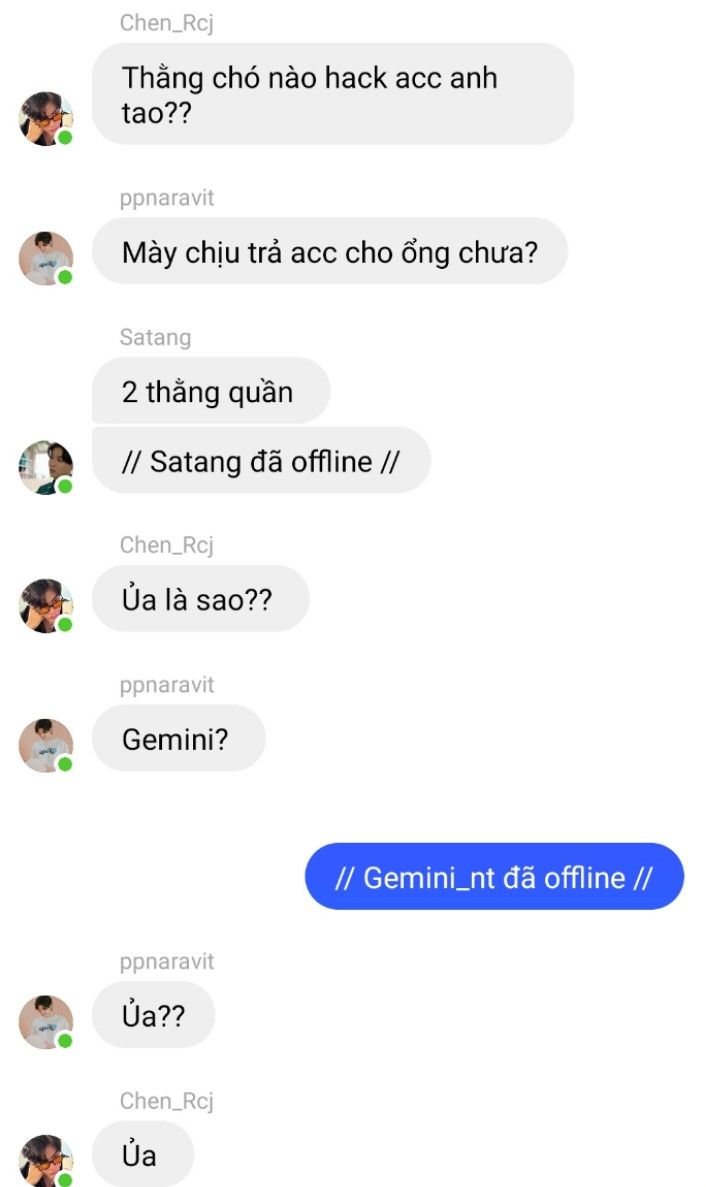Open Chen_Rcj's avatar beside "Ủa là sao??"
Image resolution: width=706 pixels, height=1187 pixels.
(x=46, y=606)
